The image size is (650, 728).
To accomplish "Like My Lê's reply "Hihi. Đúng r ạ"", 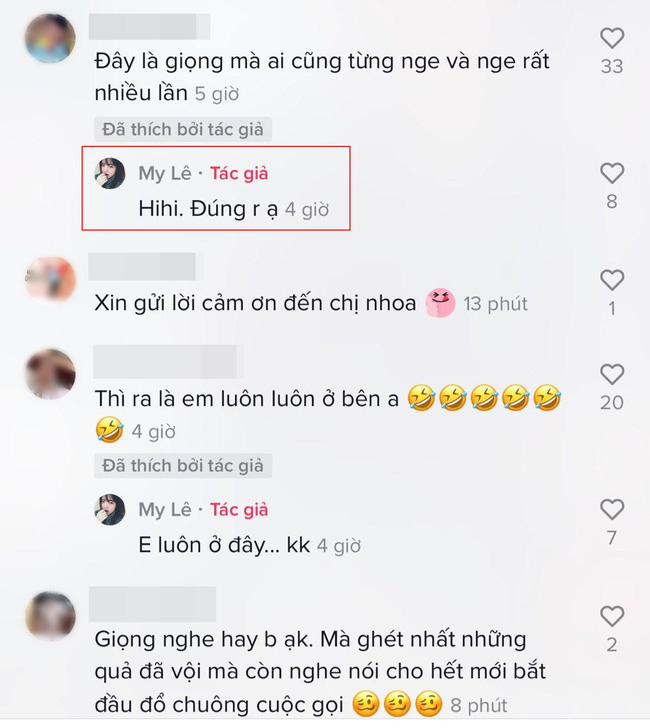I will 611,173.
